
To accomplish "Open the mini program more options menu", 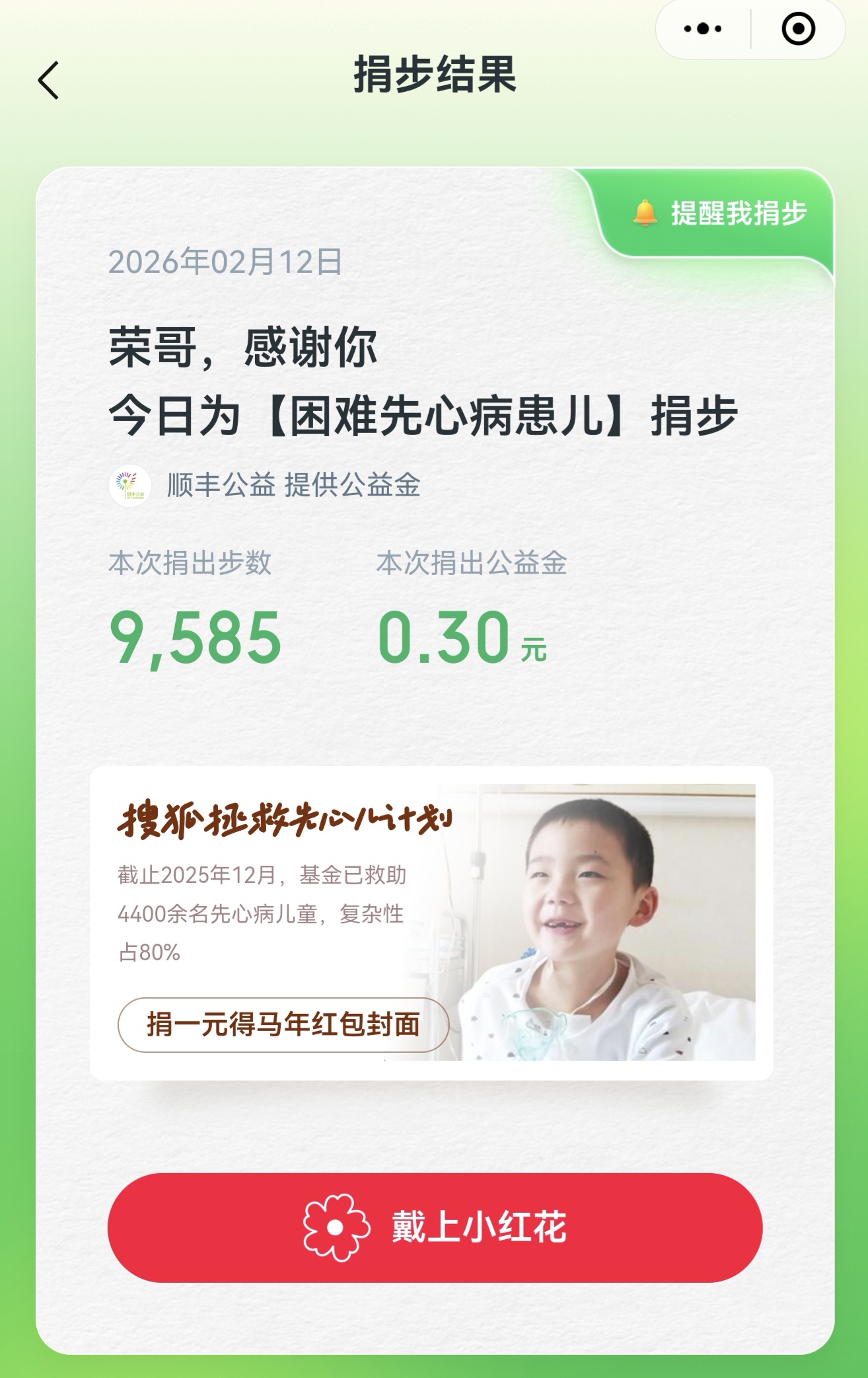I will pos(702,29).
